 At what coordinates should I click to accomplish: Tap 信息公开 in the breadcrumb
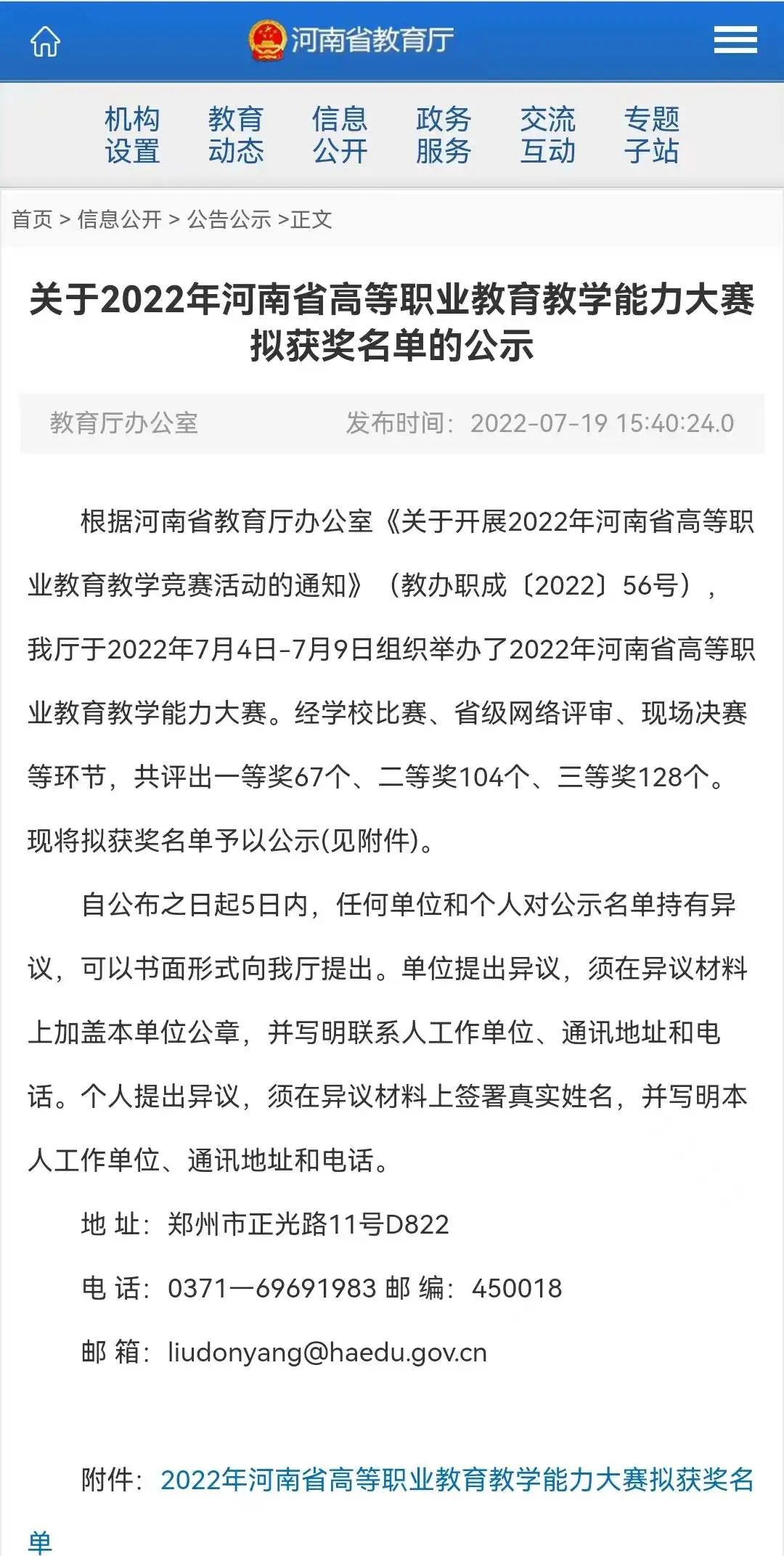point(120,219)
